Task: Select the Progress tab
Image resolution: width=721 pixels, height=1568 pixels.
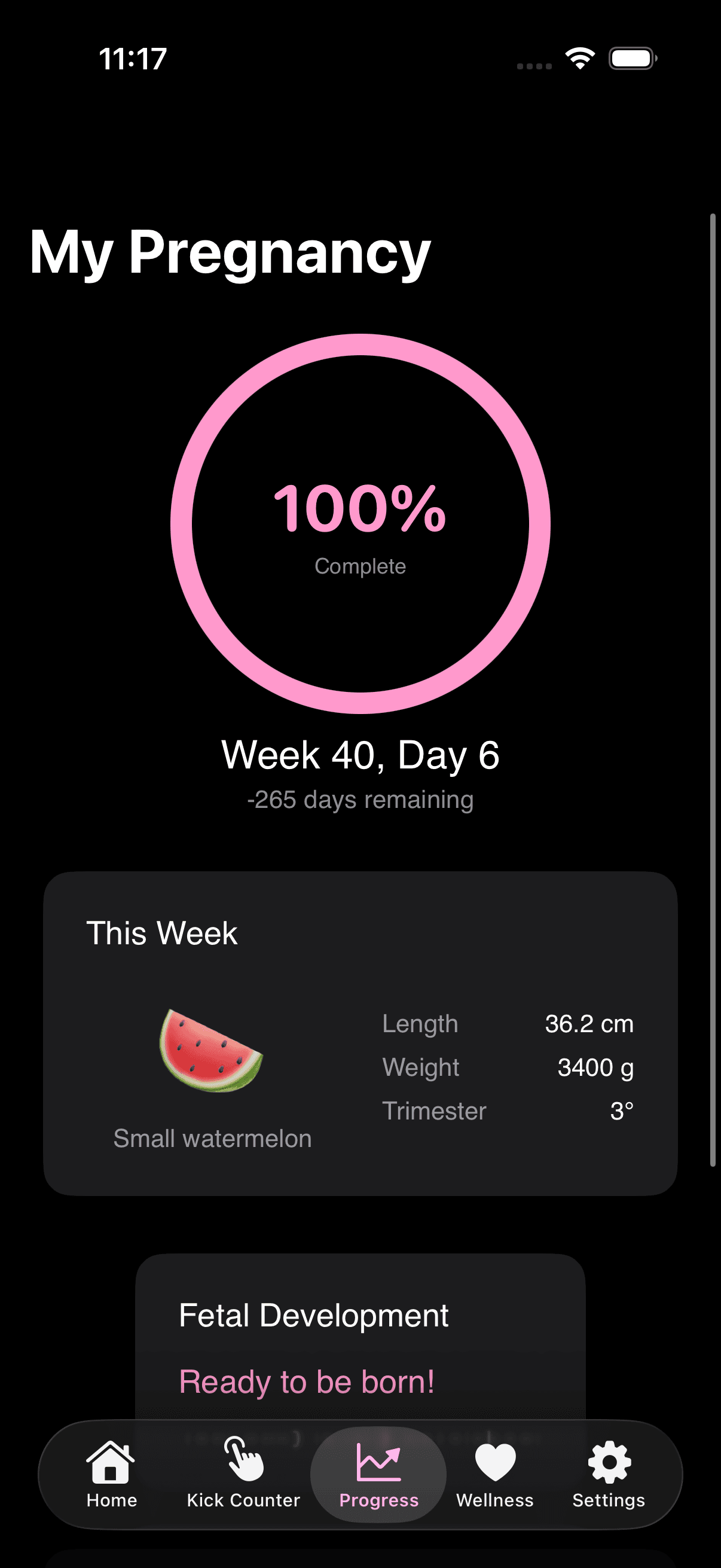Action: click(x=378, y=1474)
